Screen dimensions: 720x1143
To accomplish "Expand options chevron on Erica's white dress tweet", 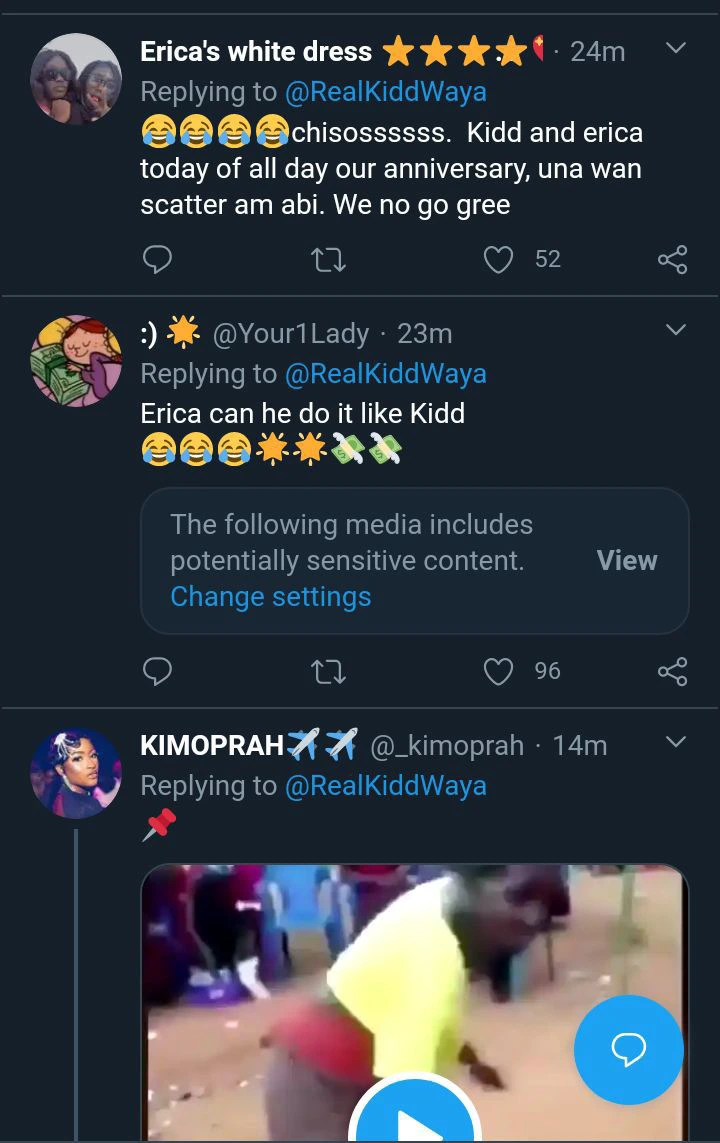I will 676,47.
